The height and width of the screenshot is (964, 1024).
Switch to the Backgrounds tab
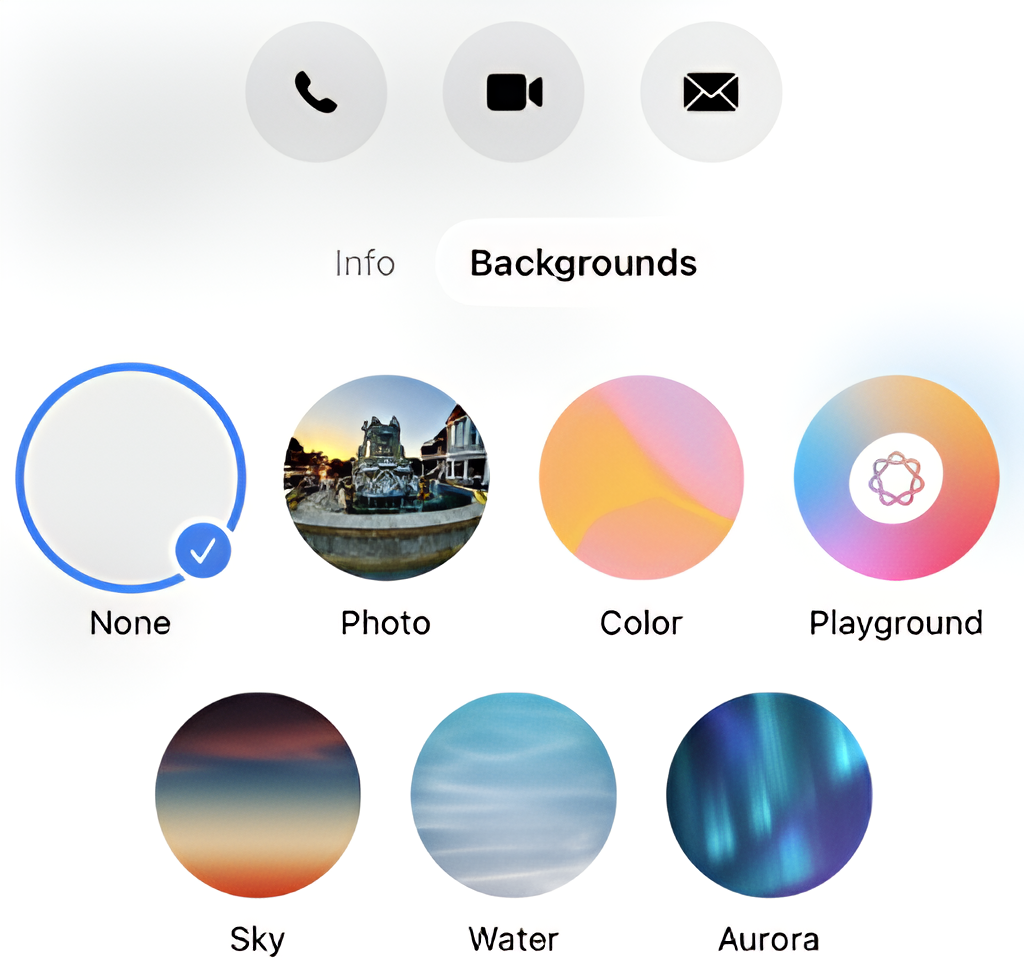click(x=583, y=263)
